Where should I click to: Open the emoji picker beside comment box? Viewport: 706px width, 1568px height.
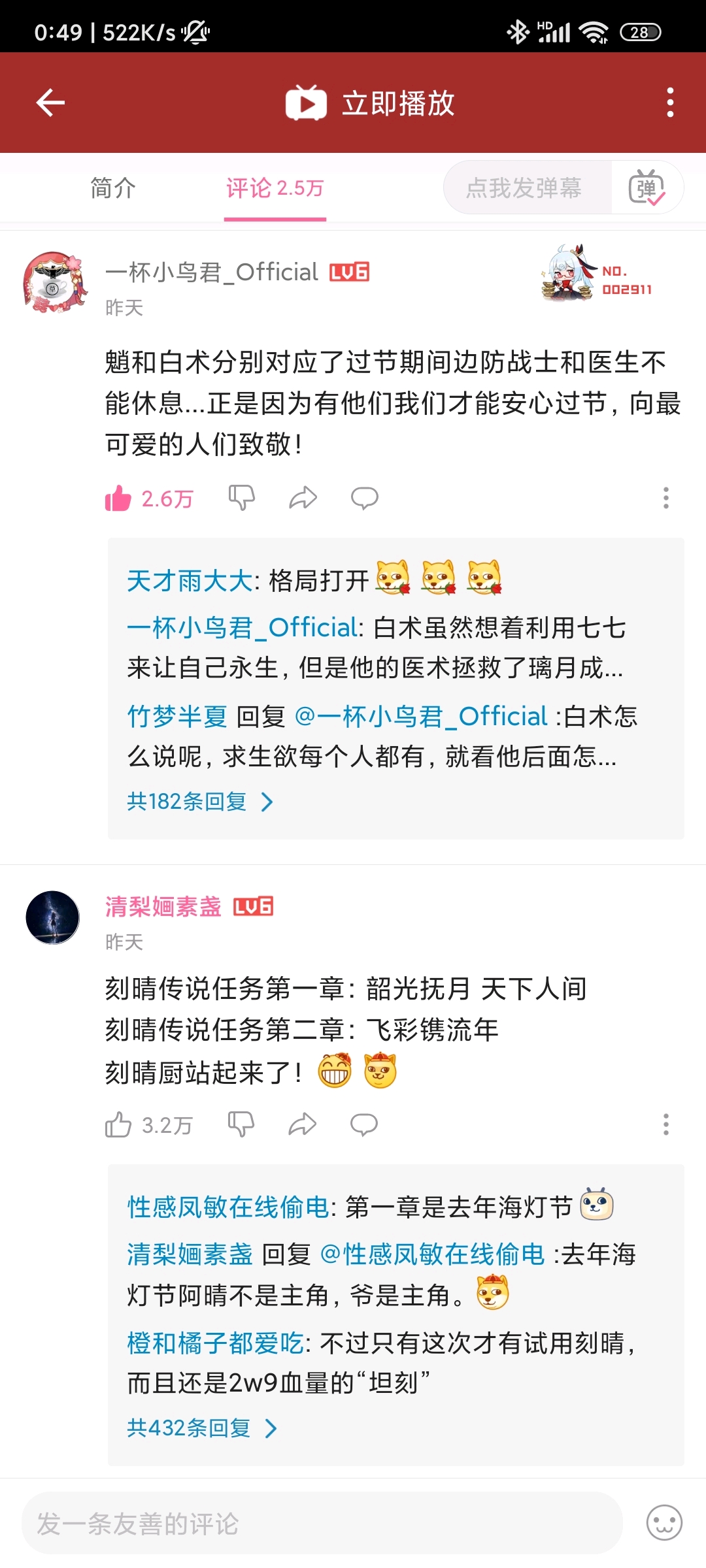tap(664, 1523)
